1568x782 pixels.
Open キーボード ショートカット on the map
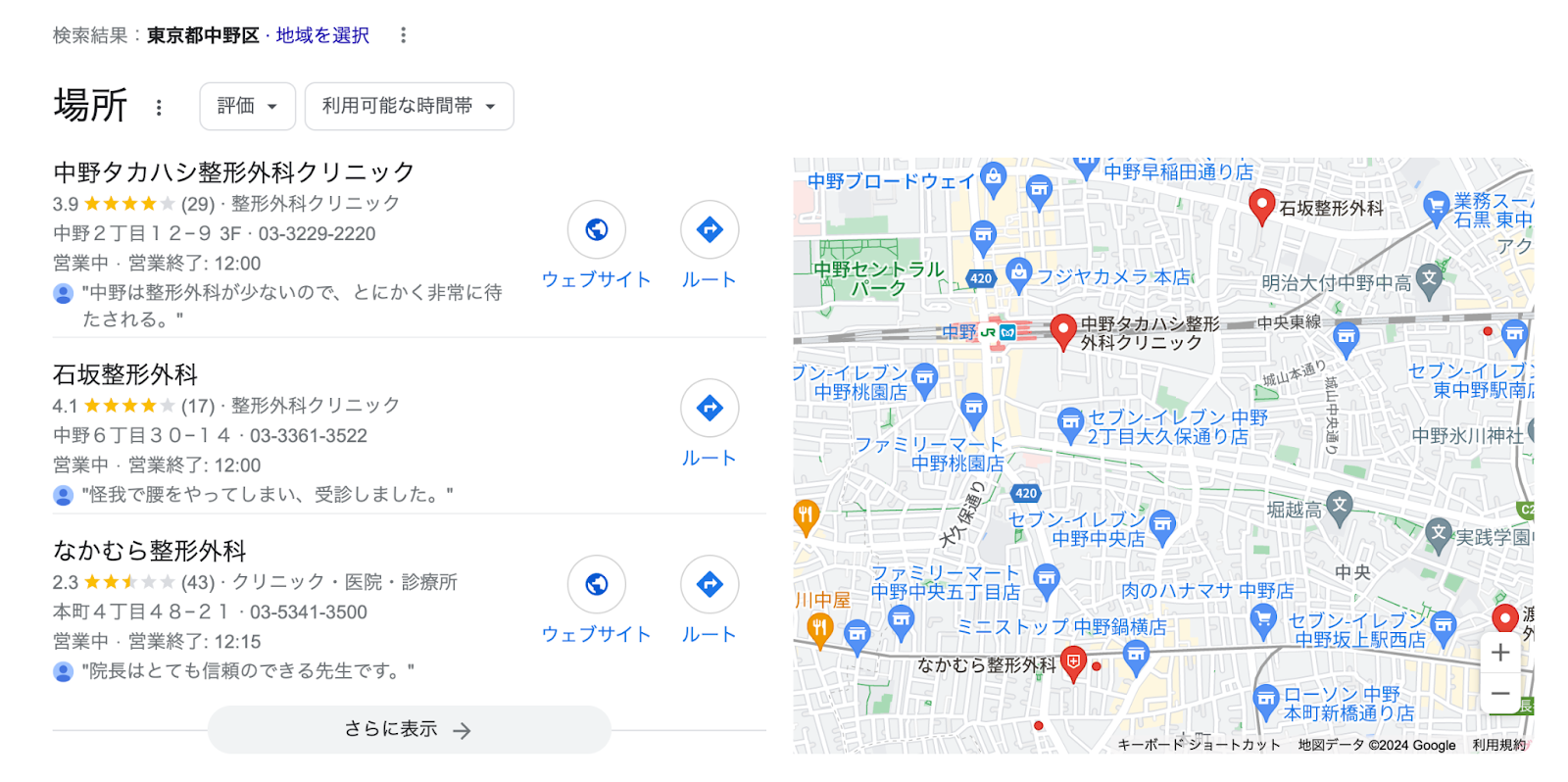click(x=1199, y=745)
